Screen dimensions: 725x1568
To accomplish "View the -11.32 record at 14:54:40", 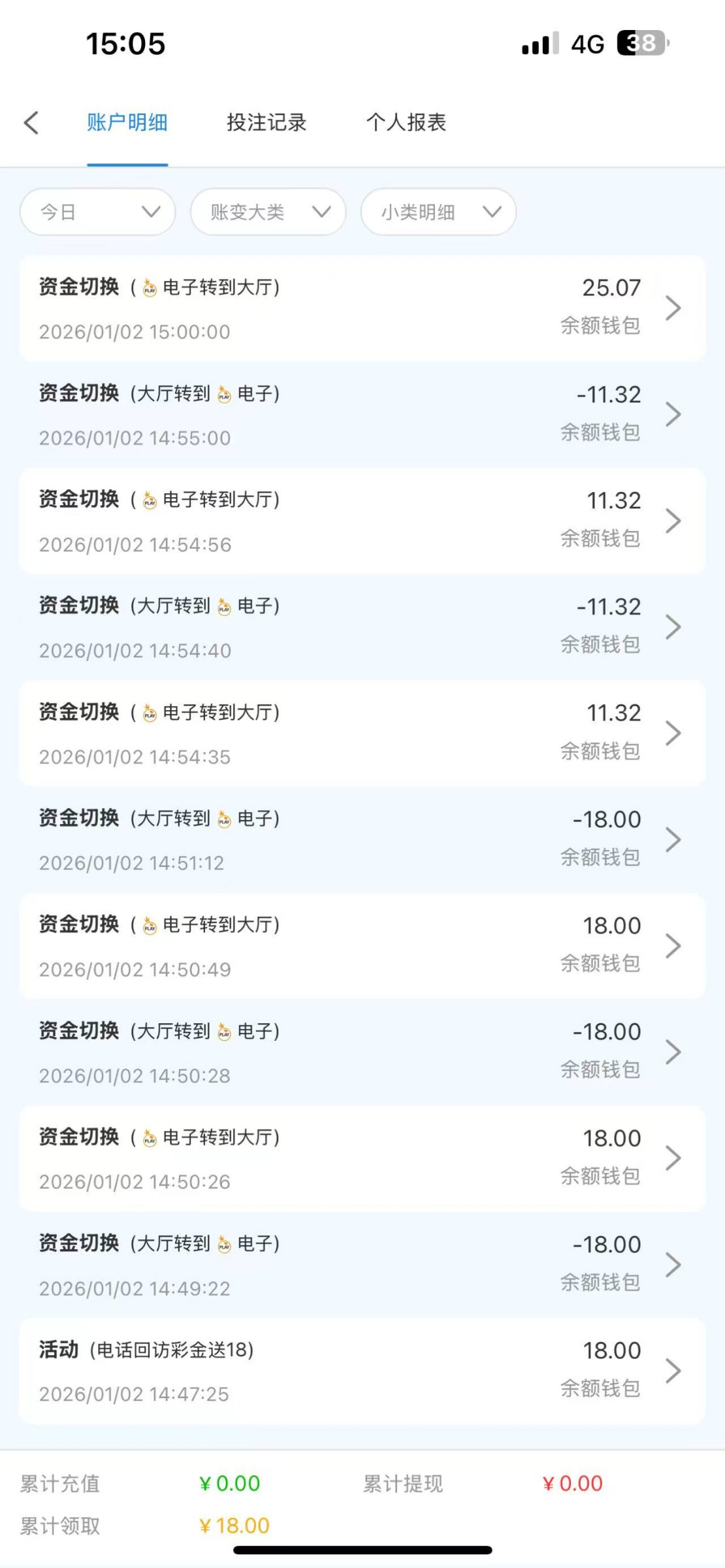I will click(362, 627).
